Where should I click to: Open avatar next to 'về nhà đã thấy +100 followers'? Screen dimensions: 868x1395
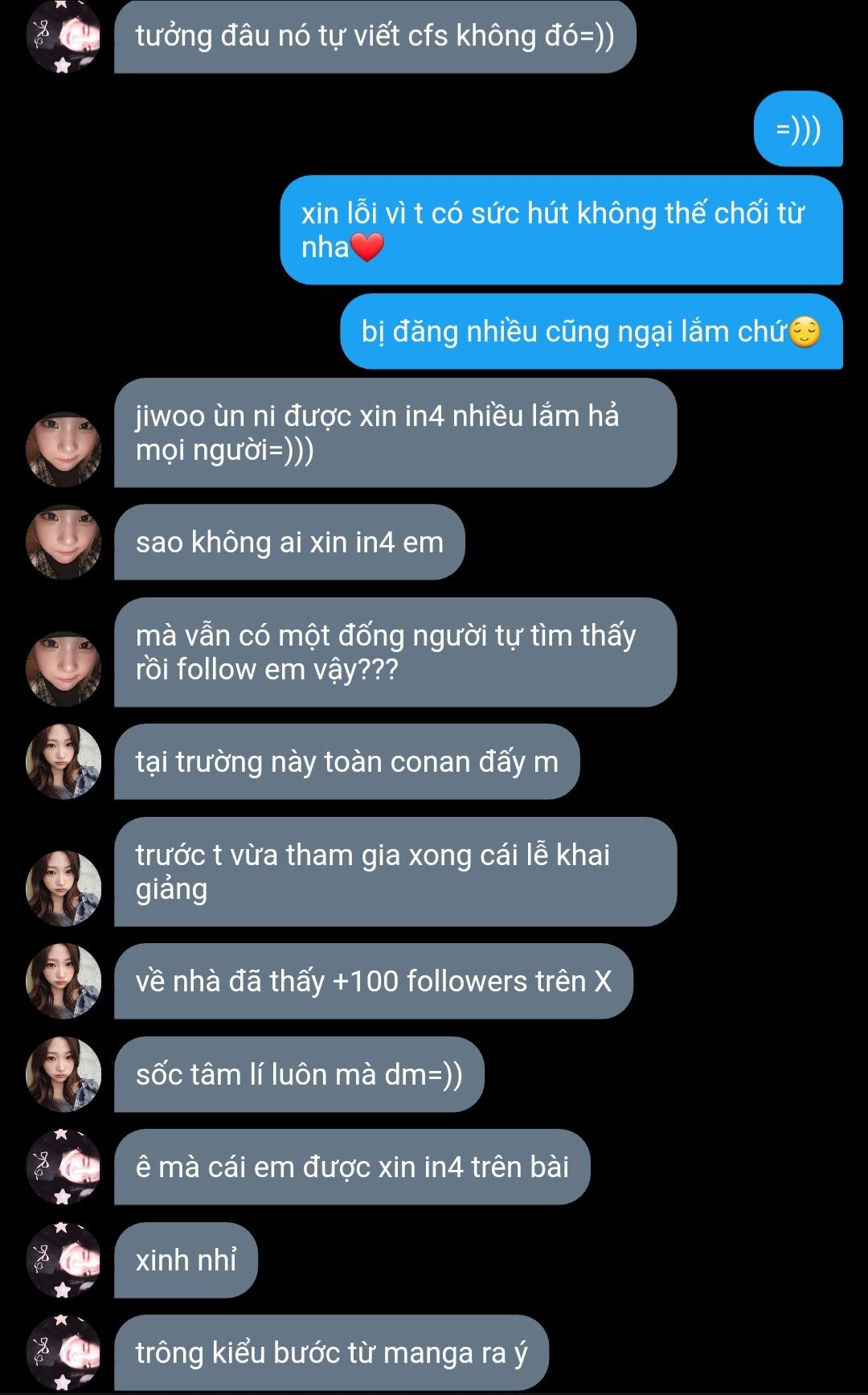coord(63,981)
